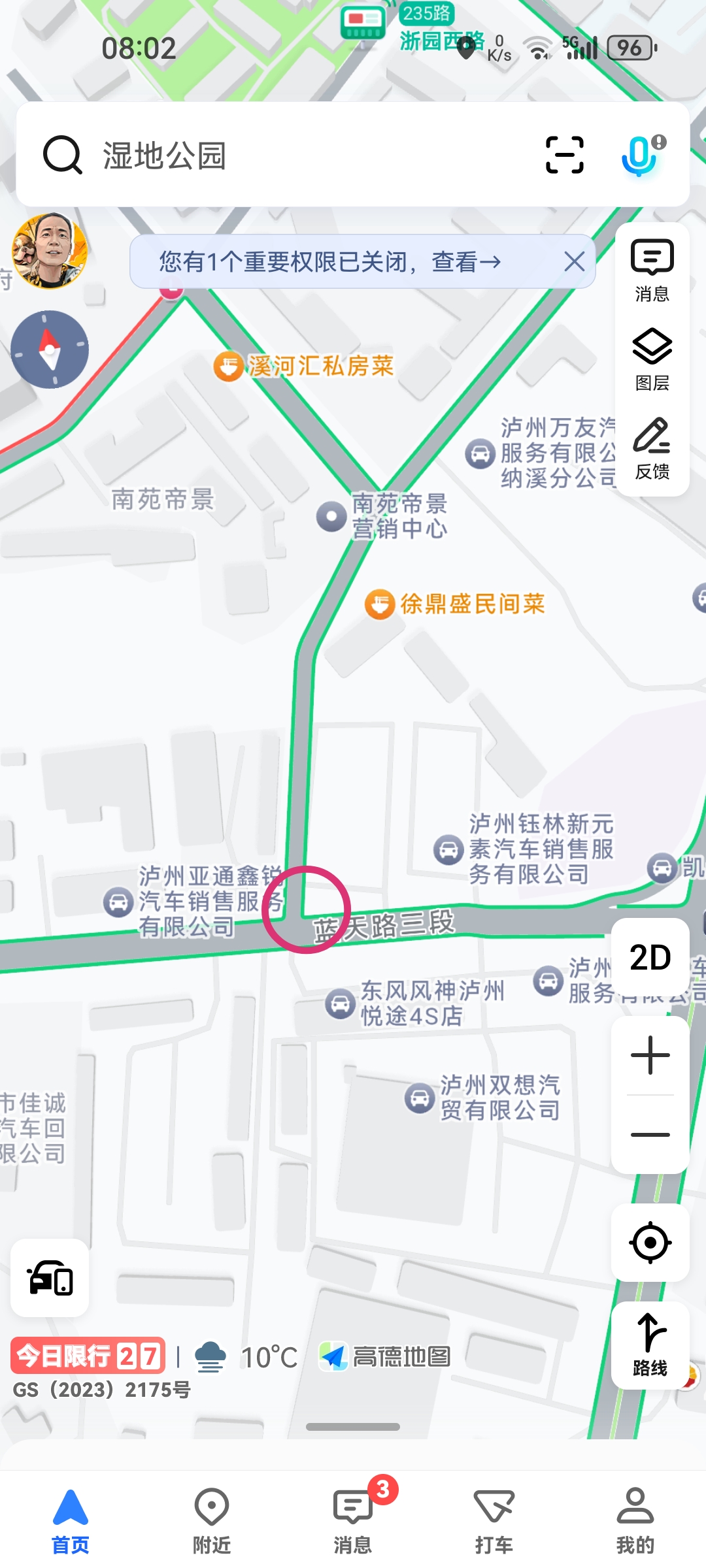
Task: Zoom in with the plus button
Action: [650, 1055]
